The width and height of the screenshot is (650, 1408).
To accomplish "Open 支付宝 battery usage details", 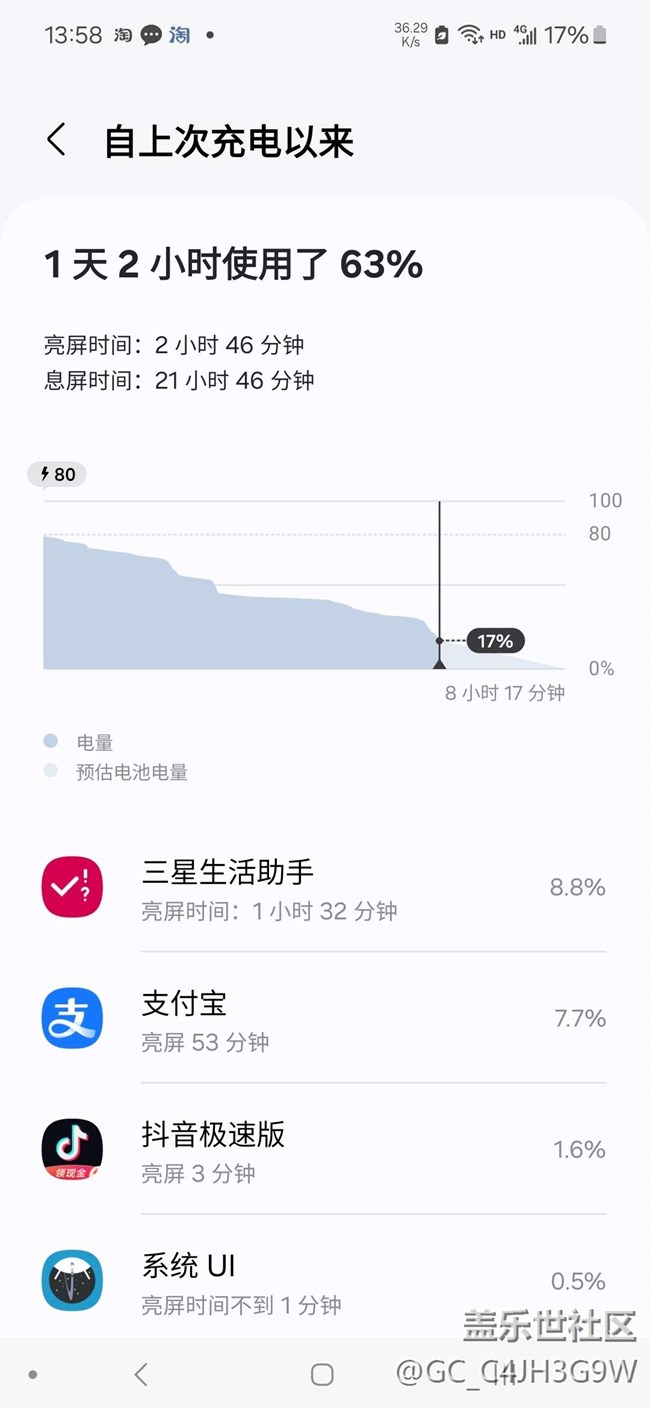I will (325, 1018).
